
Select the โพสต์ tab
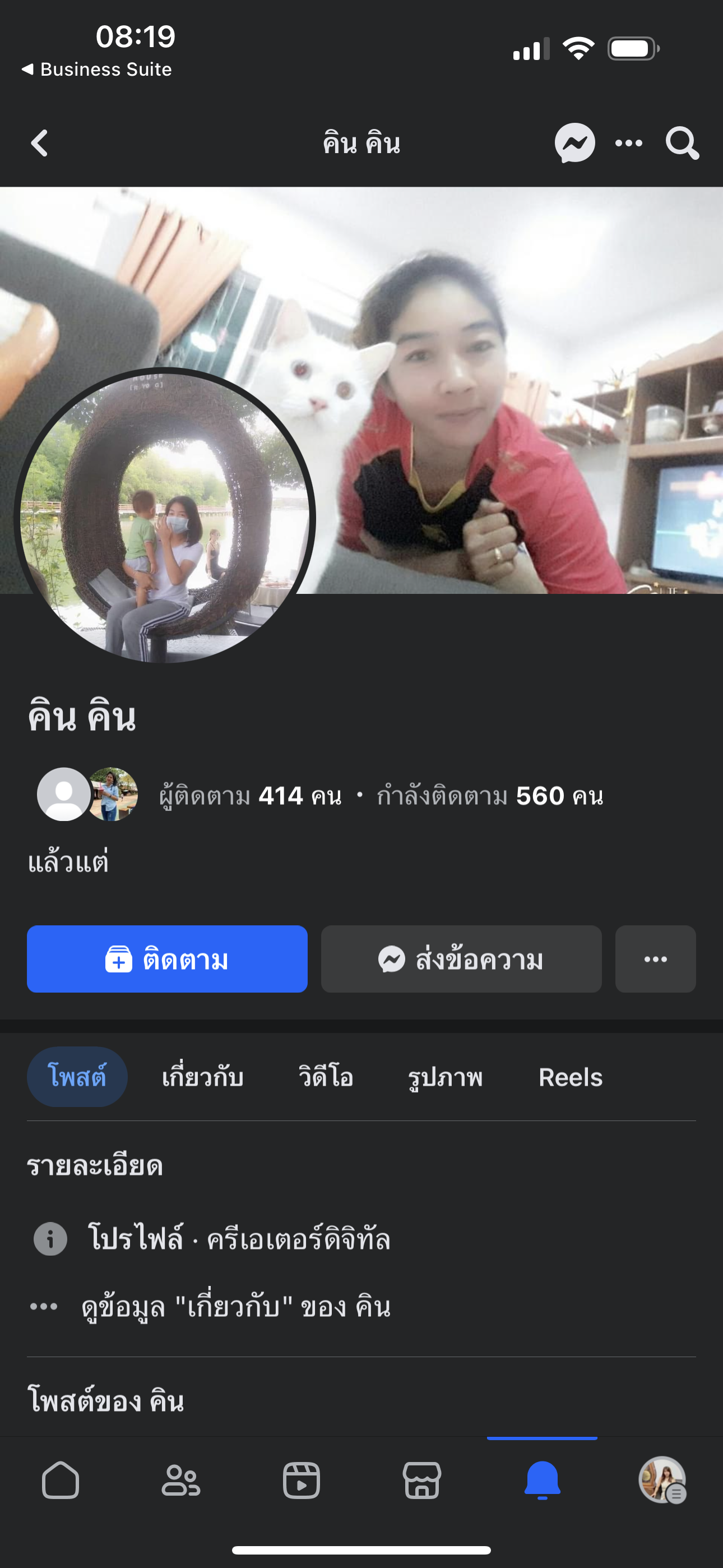(77, 1077)
